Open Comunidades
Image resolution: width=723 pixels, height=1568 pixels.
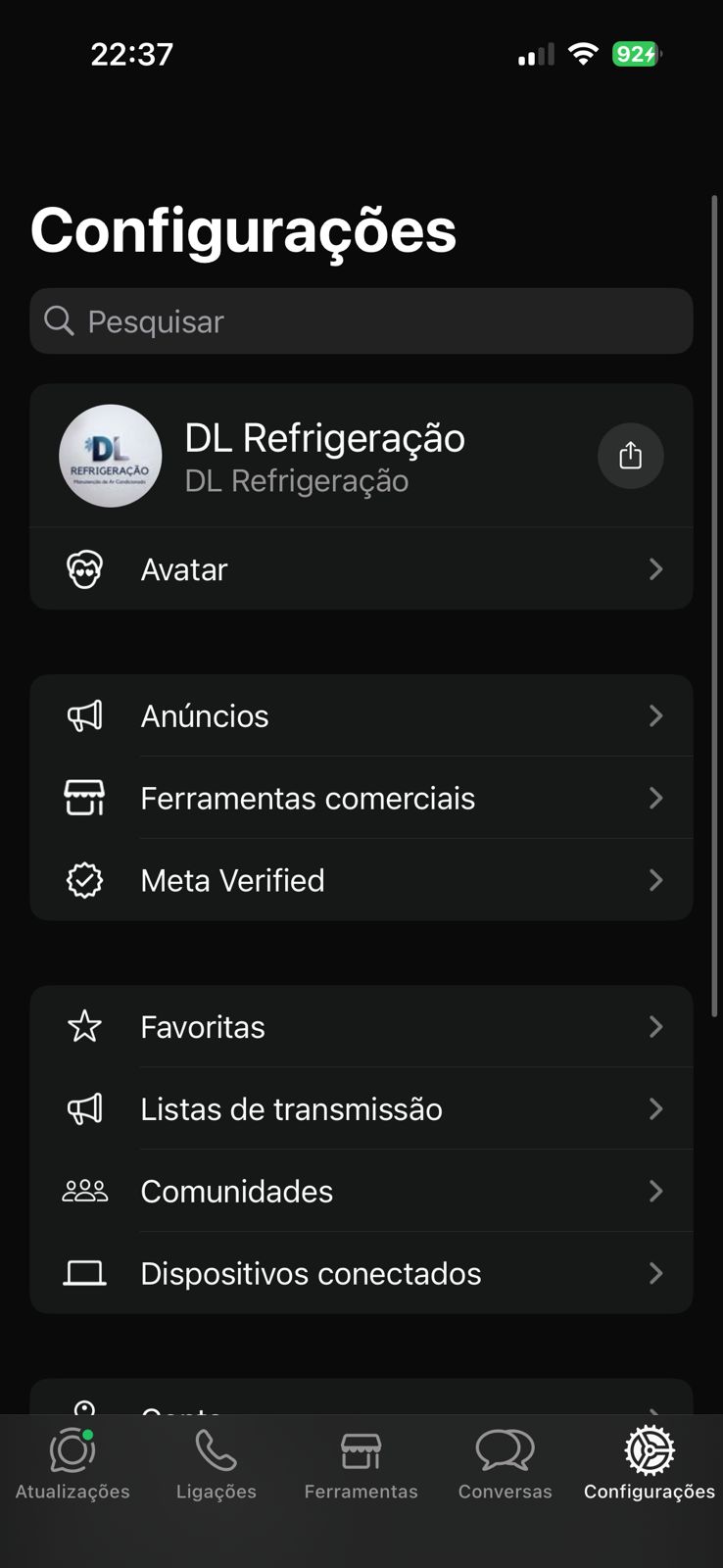pos(361,1192)
